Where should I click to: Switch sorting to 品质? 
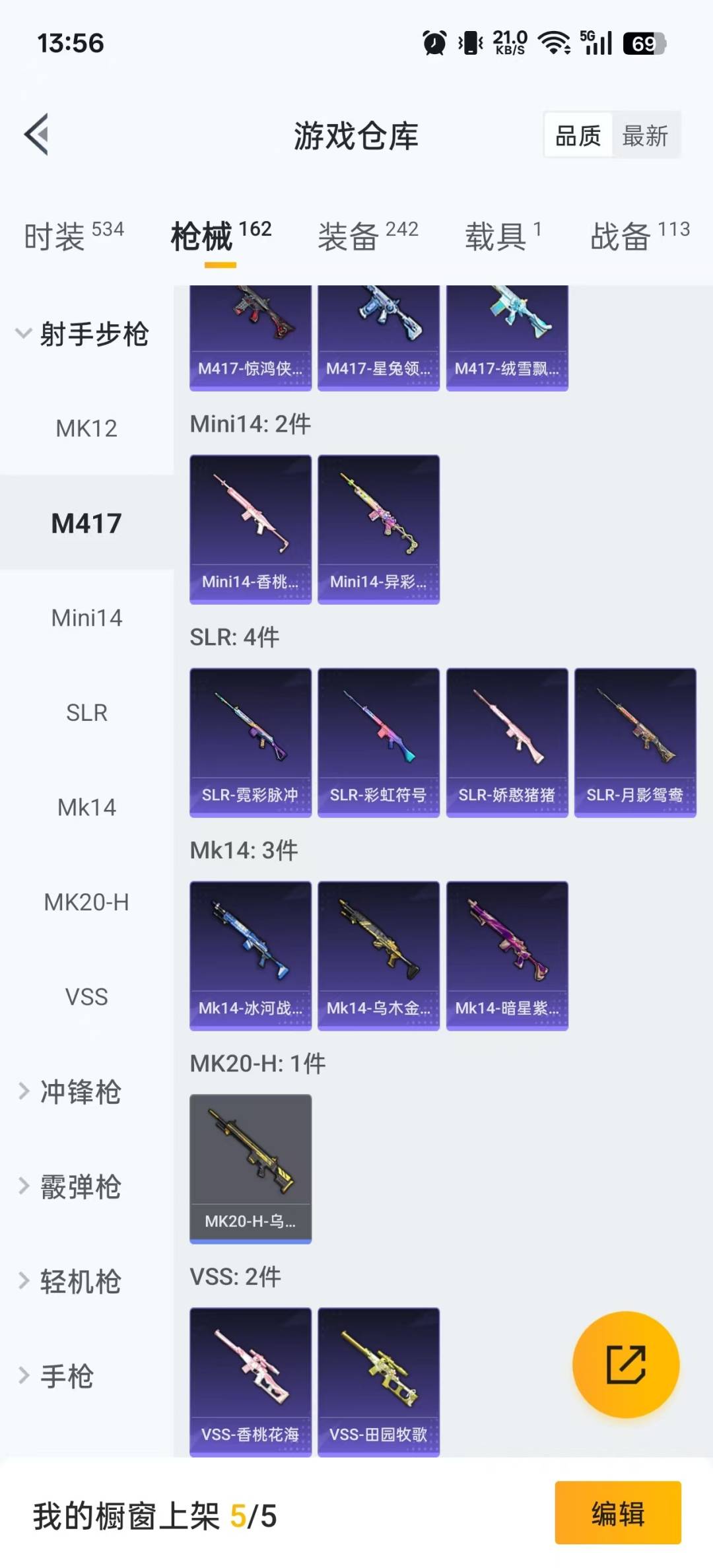click(x=576, y=135)
